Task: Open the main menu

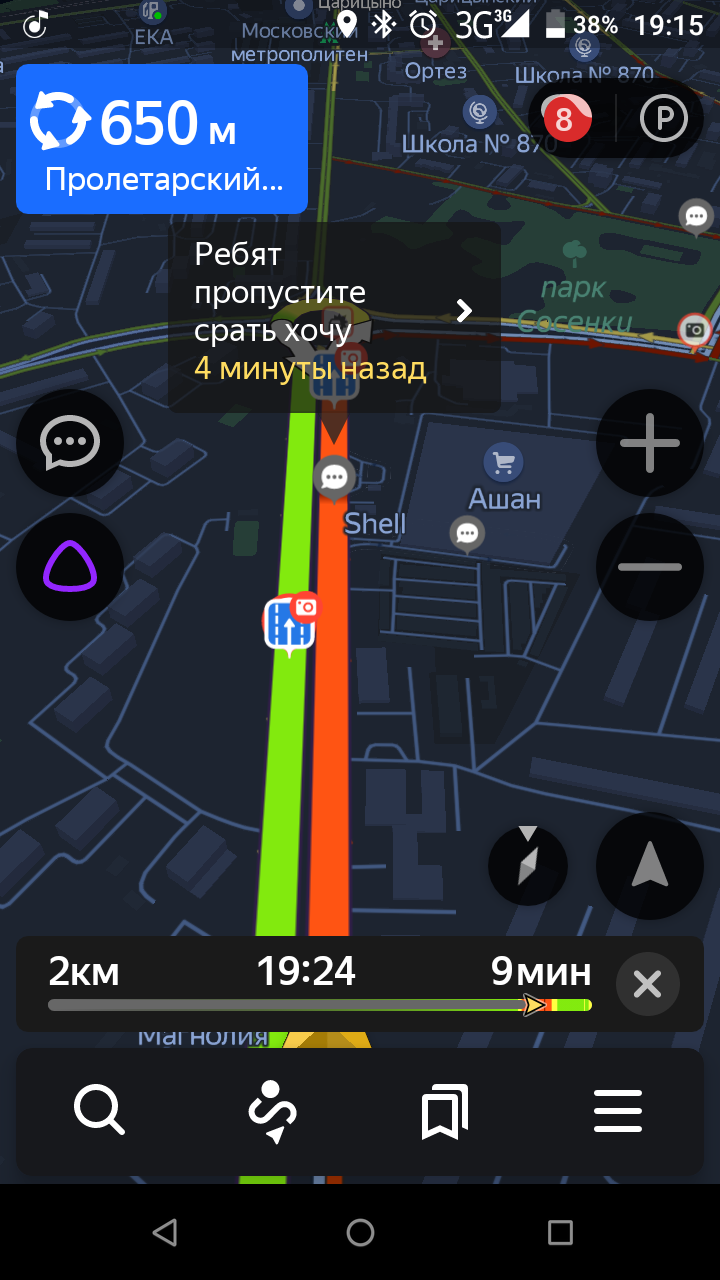Action: [x=617, y=1110]
